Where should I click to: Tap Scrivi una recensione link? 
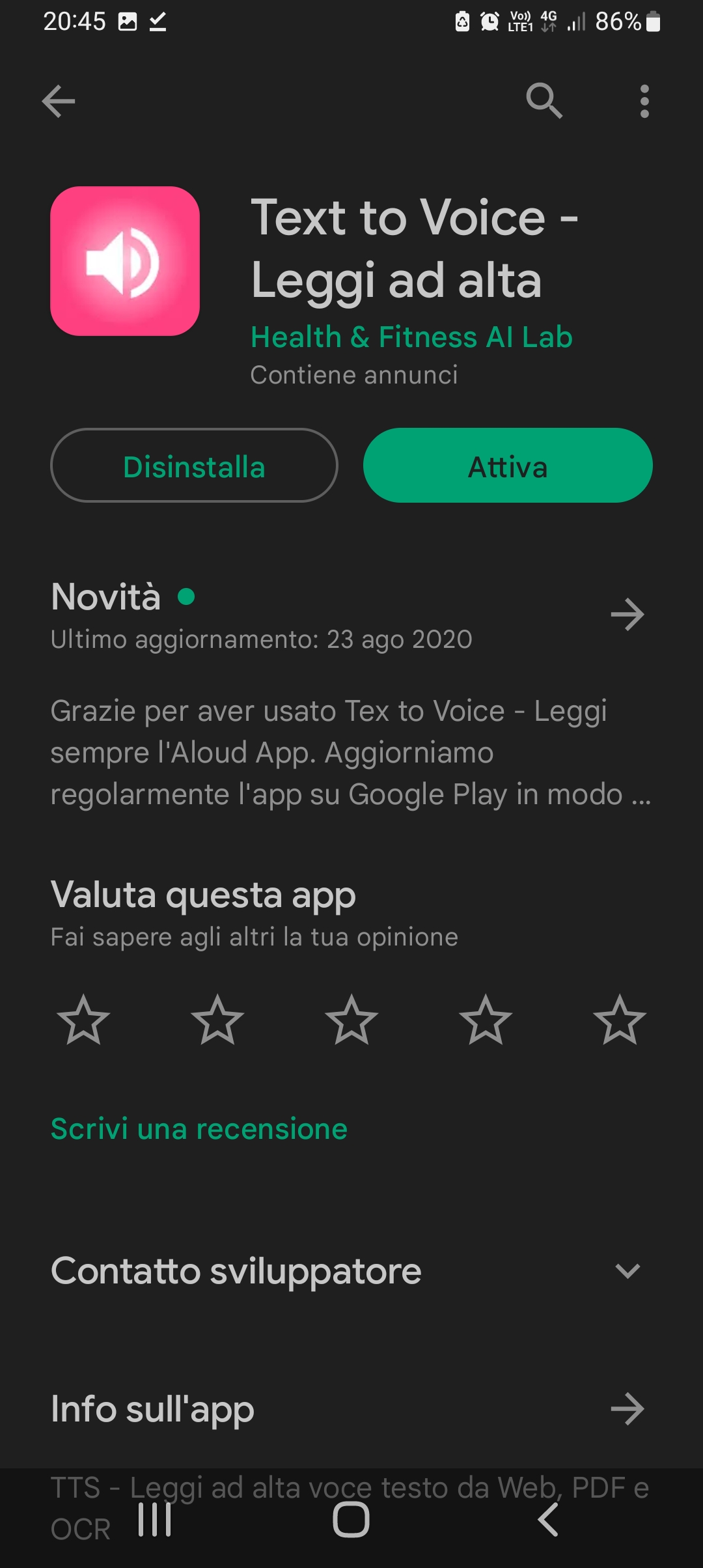(x=199, y=1129)
